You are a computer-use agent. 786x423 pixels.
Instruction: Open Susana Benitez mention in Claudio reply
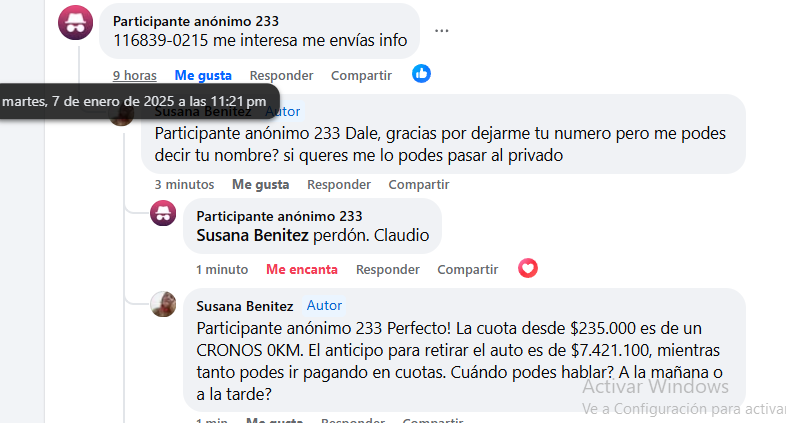click(244, 236)
